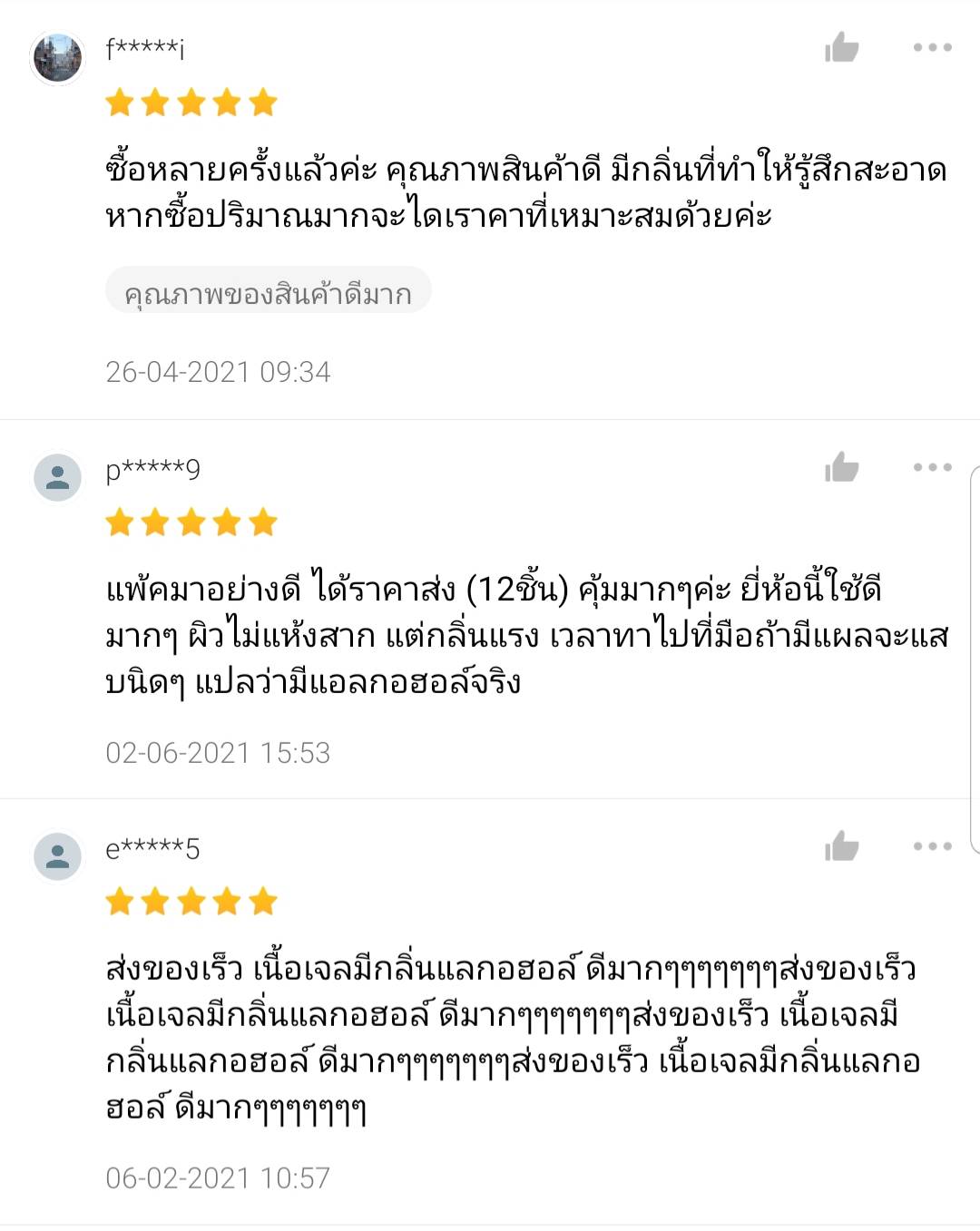Tap the คุณภาพของสินค้าดีมาก tag chip

tap(268, 293)
